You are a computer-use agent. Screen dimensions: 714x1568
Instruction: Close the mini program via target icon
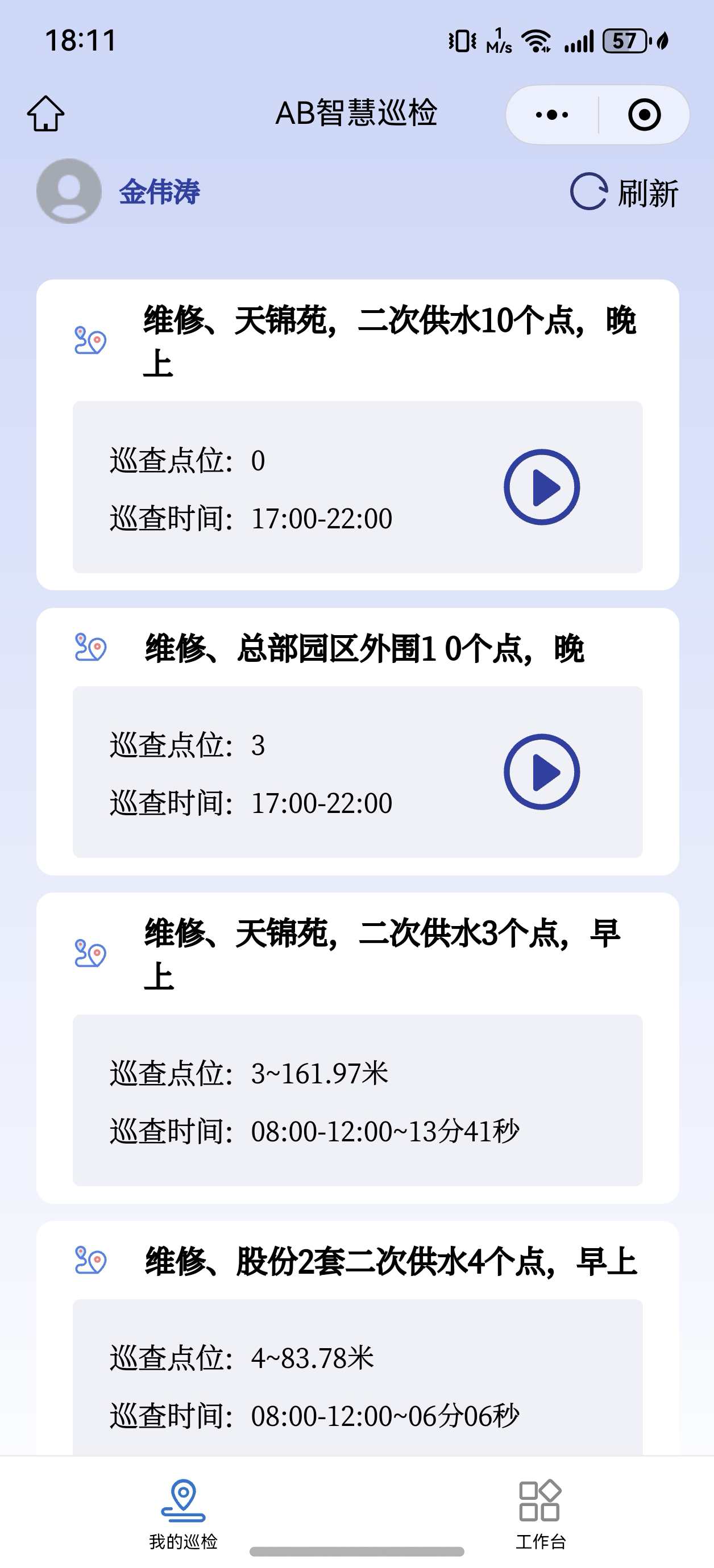[x=644, y=114]
